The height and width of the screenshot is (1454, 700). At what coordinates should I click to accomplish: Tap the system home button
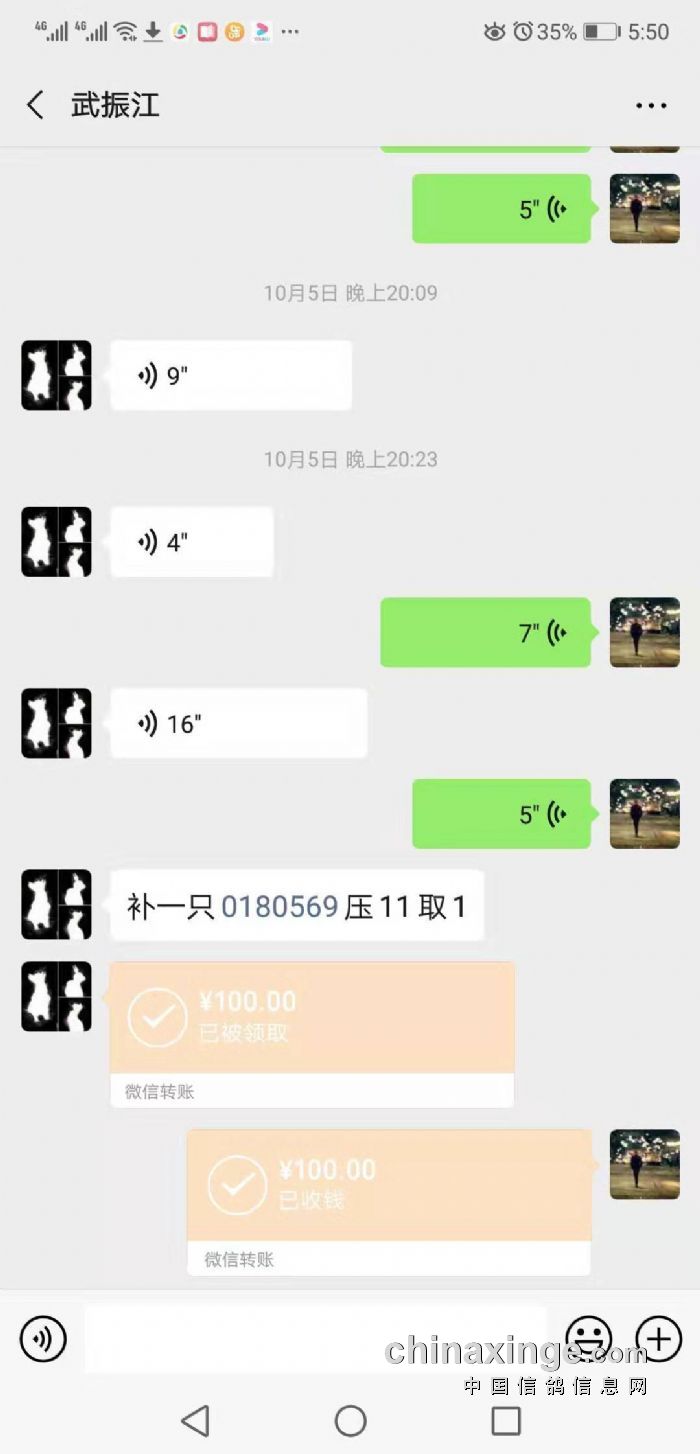[350, 1420]
